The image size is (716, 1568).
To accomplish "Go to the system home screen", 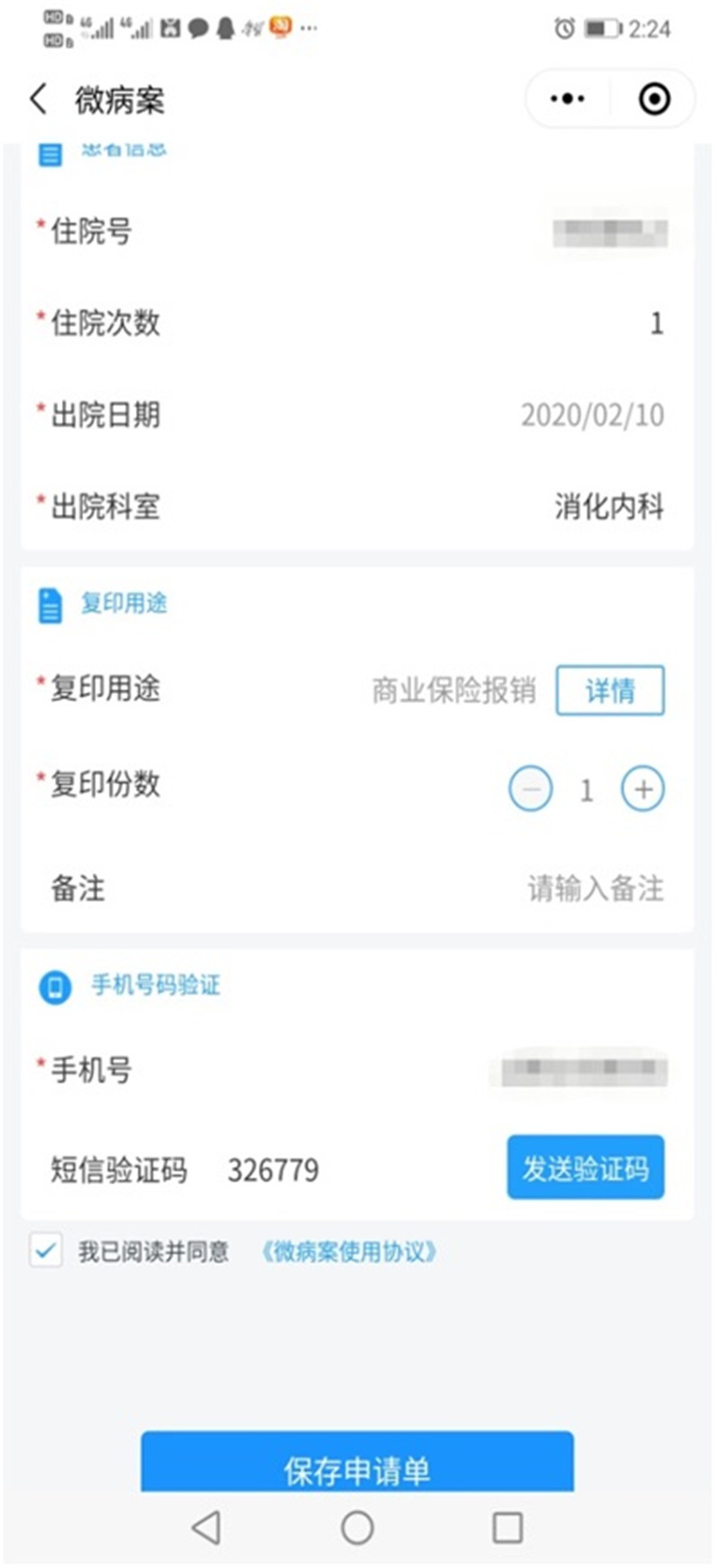I will 357,1528.
